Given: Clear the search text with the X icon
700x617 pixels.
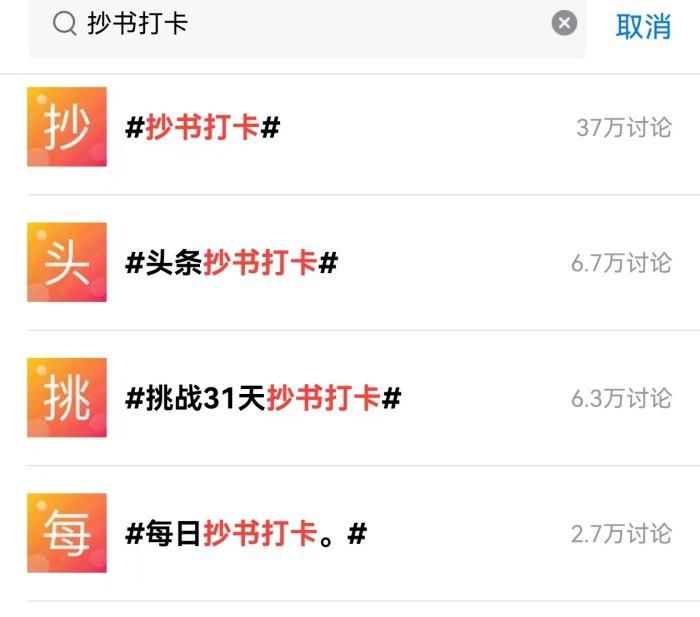Looking at the screenshot, I should [x=564, y=23].
